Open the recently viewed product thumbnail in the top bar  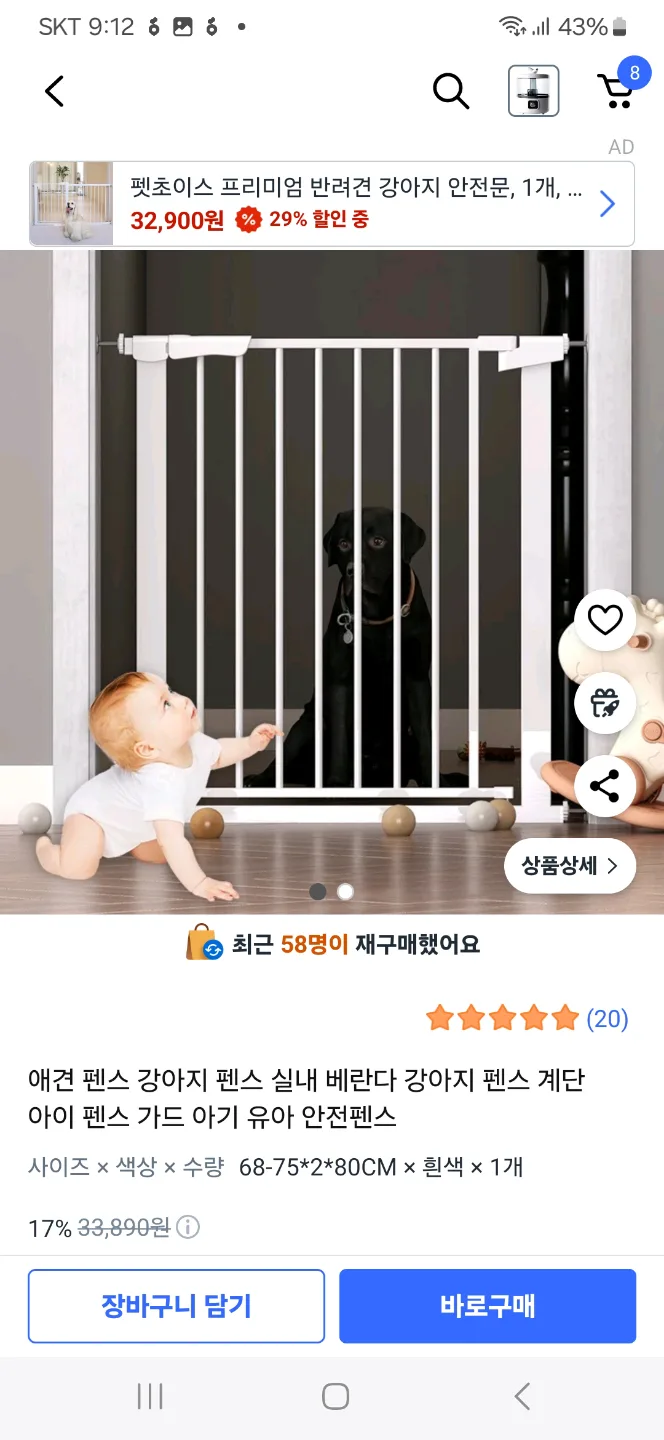(x=533, y=91)
